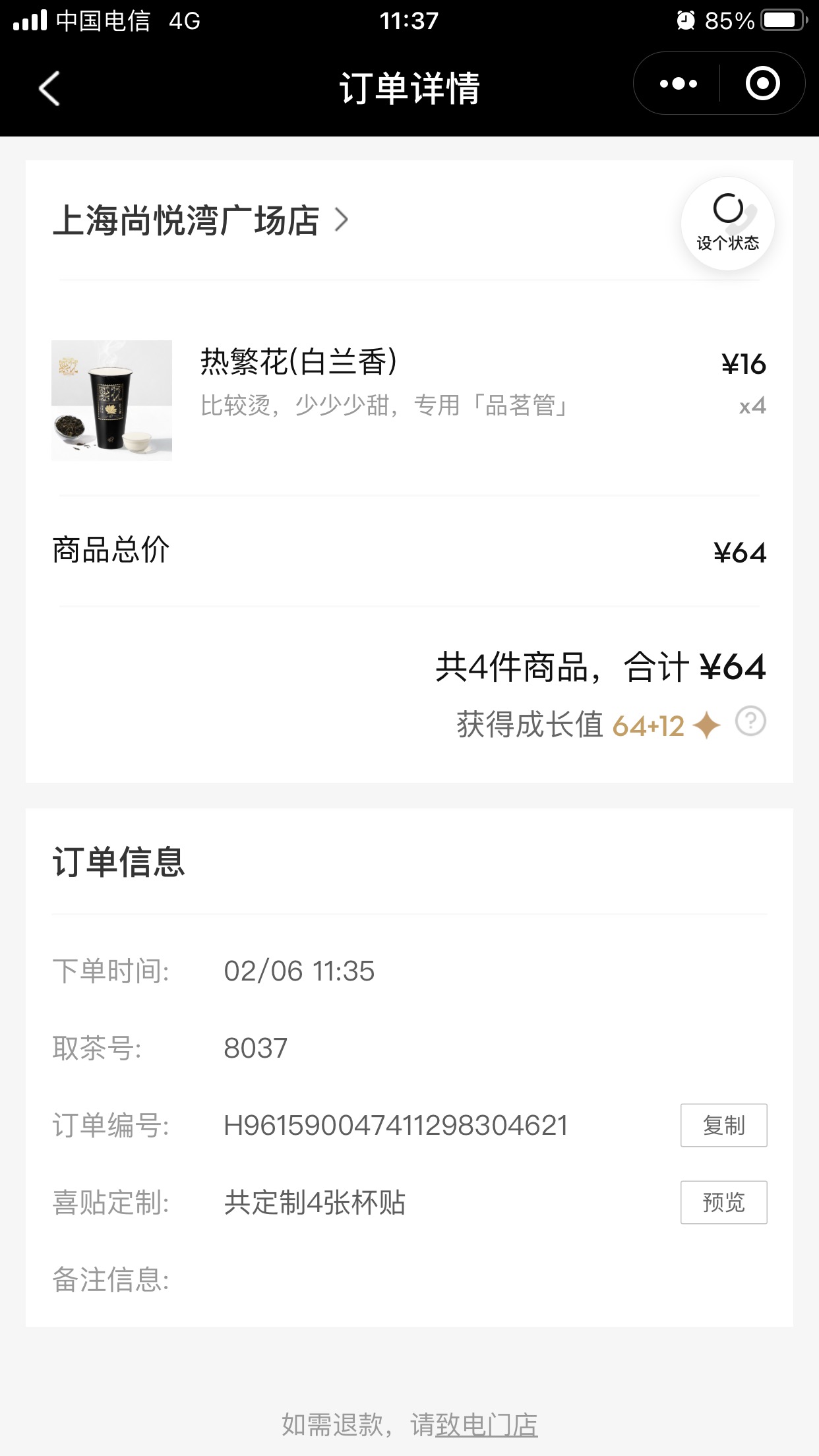This screenshot has width=819, height=1456.
Task: Open the 上海尚悦湾广场店 store page
Action: (x=200, y=220)
